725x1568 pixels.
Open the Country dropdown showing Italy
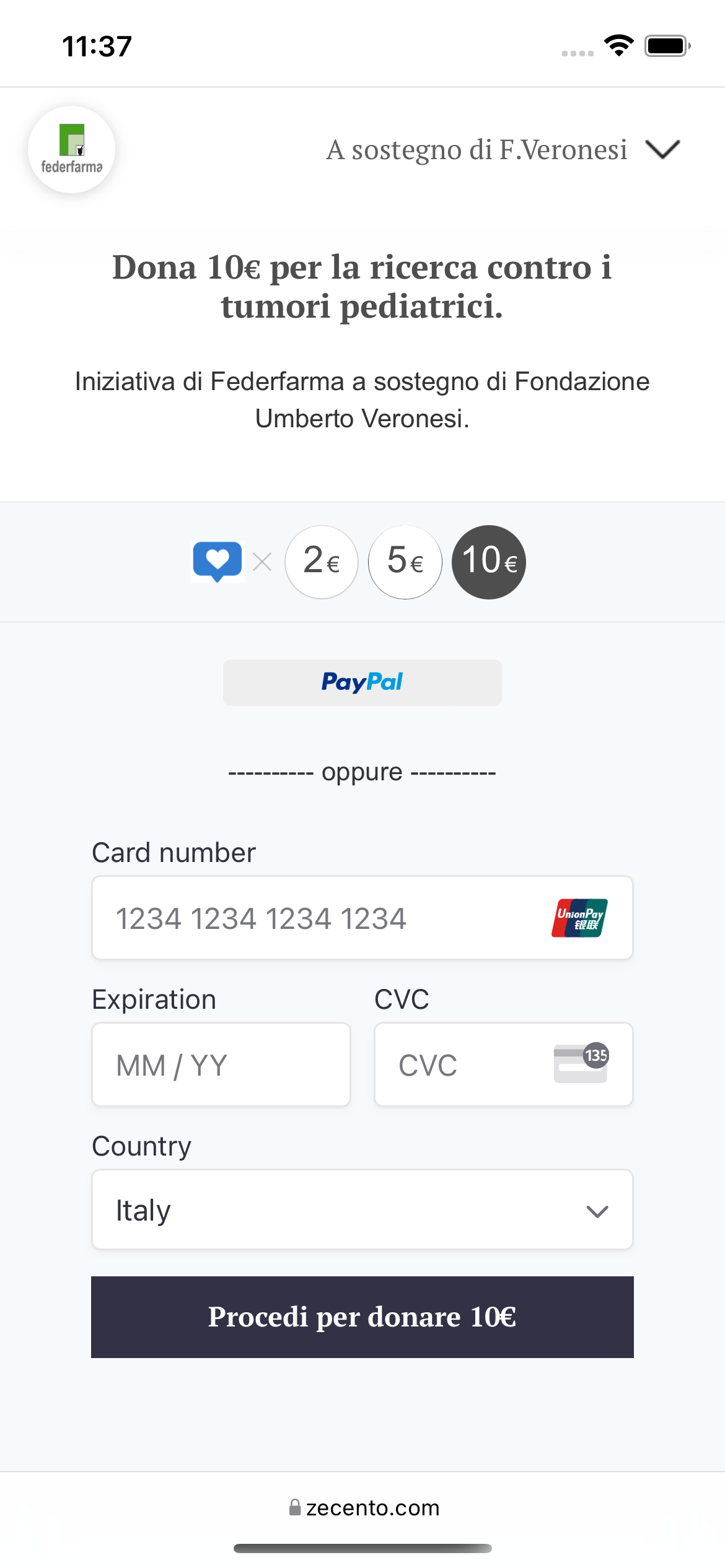(x=362, y=1209)
